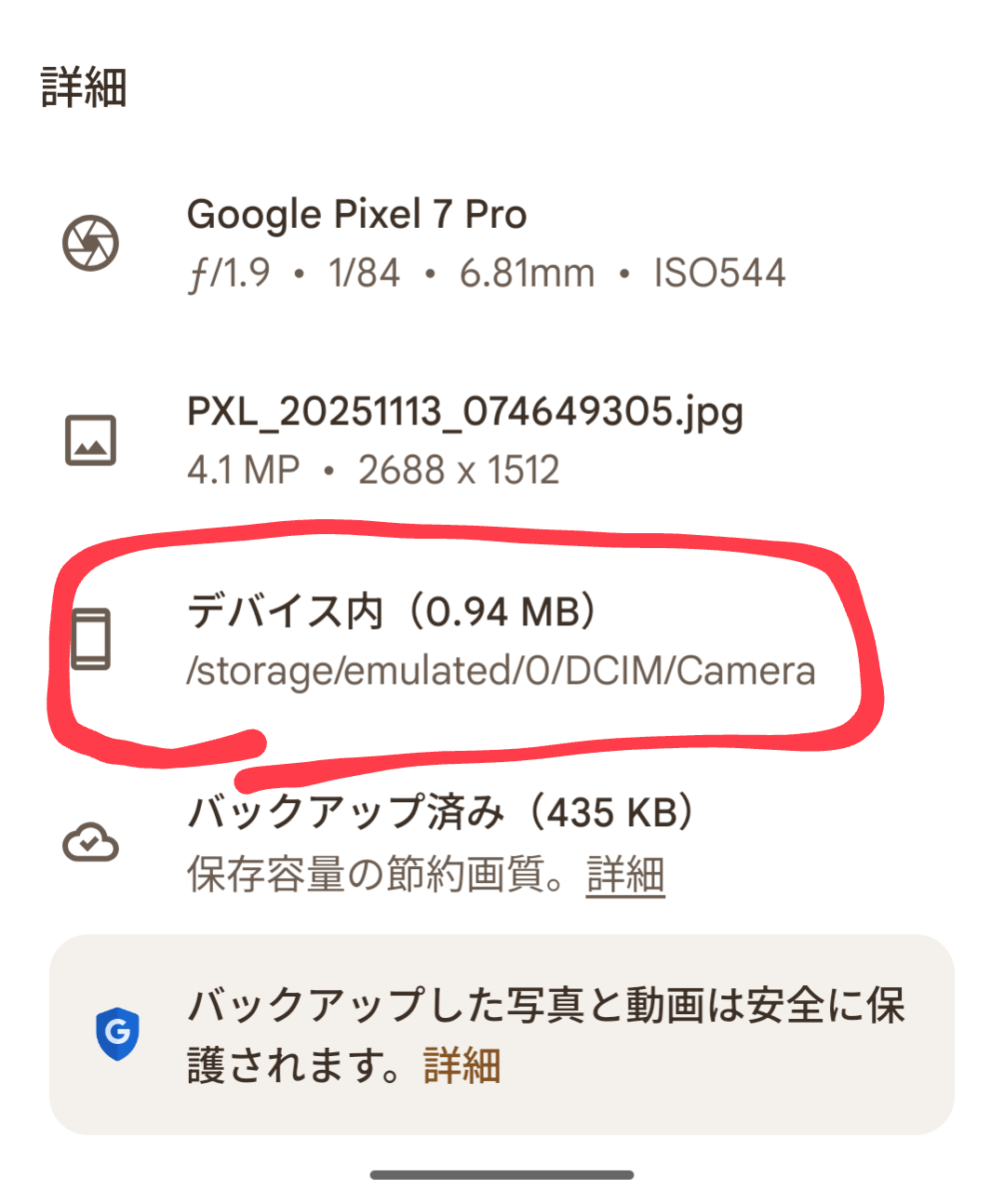Tap the bottom navigation gesture bar

(502, 1174)
